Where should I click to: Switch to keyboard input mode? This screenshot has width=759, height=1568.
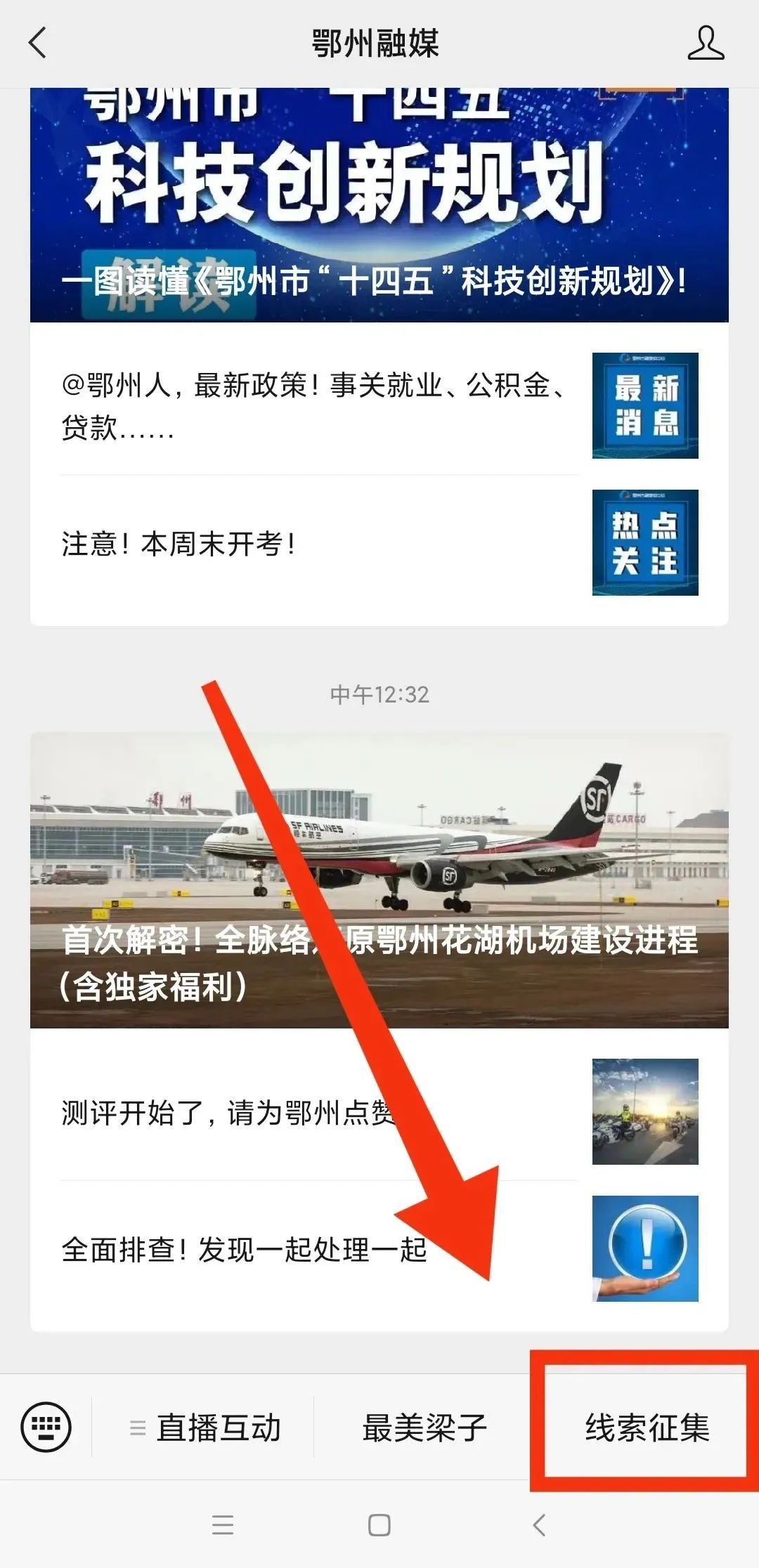(46, 1426)
